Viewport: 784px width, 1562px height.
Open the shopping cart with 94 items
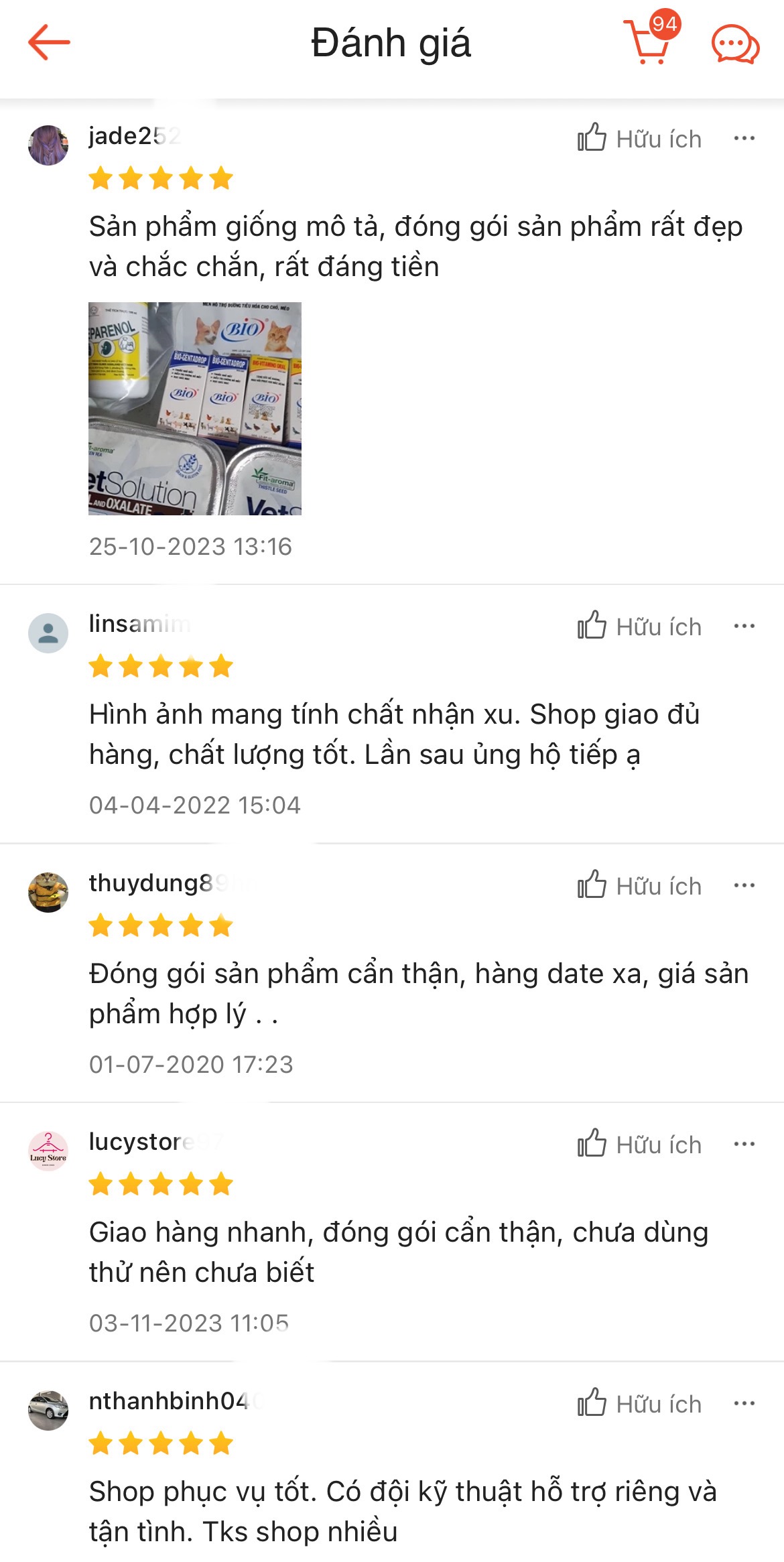tap(649, 43)
